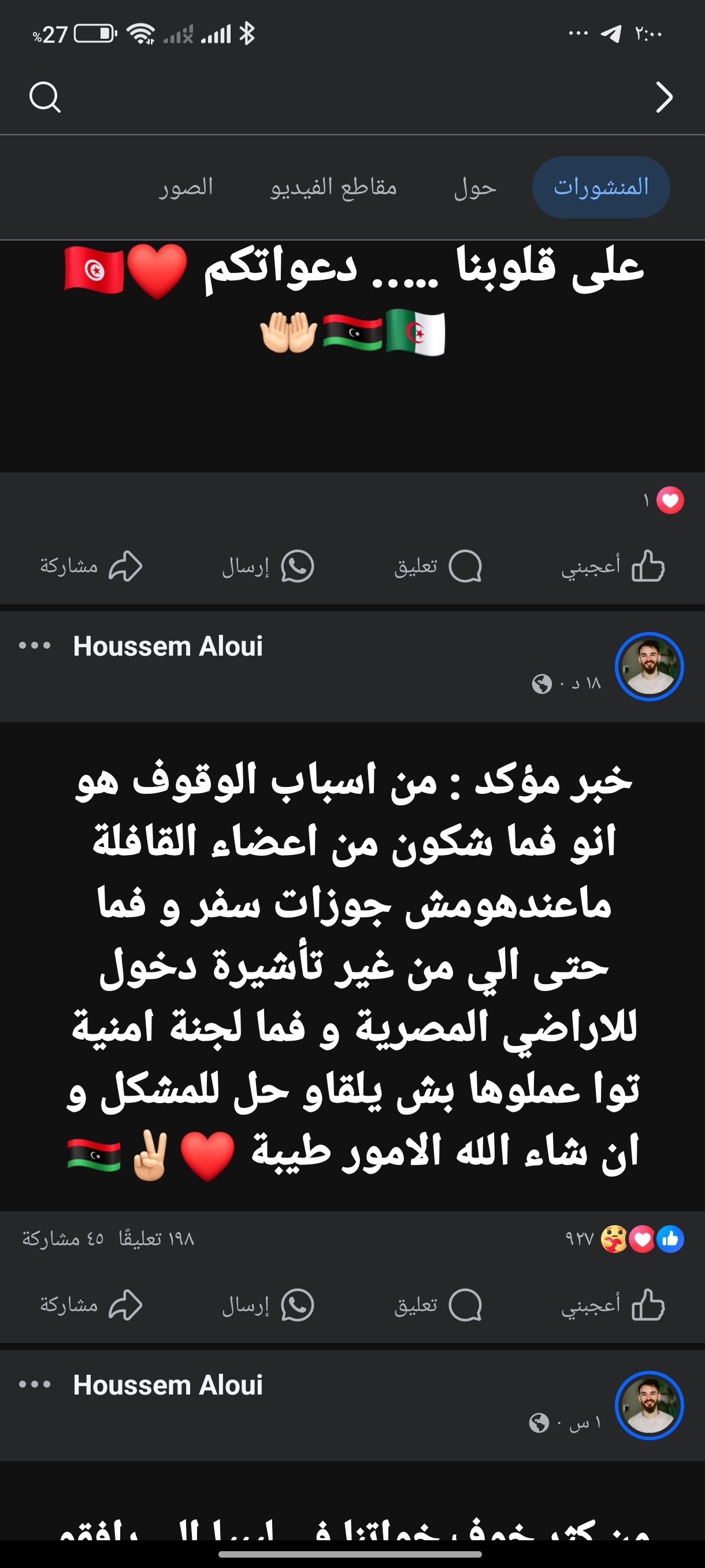The height and width of the screenshot is (1568, 705).
Task: Switch to the حول tab
Action: [475, 187]
